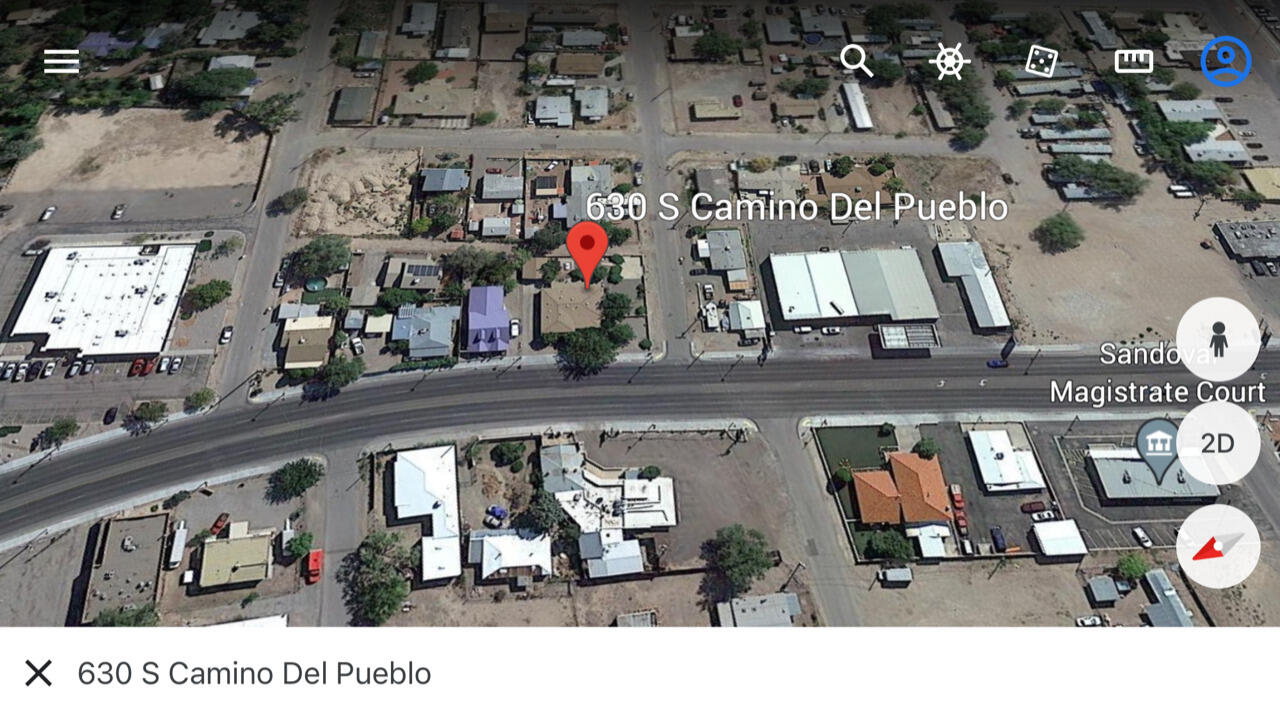The width and height of the screenshot is (1280, 719).
Task: Tap the dice for a random location
Action: tap(1041, 61)
